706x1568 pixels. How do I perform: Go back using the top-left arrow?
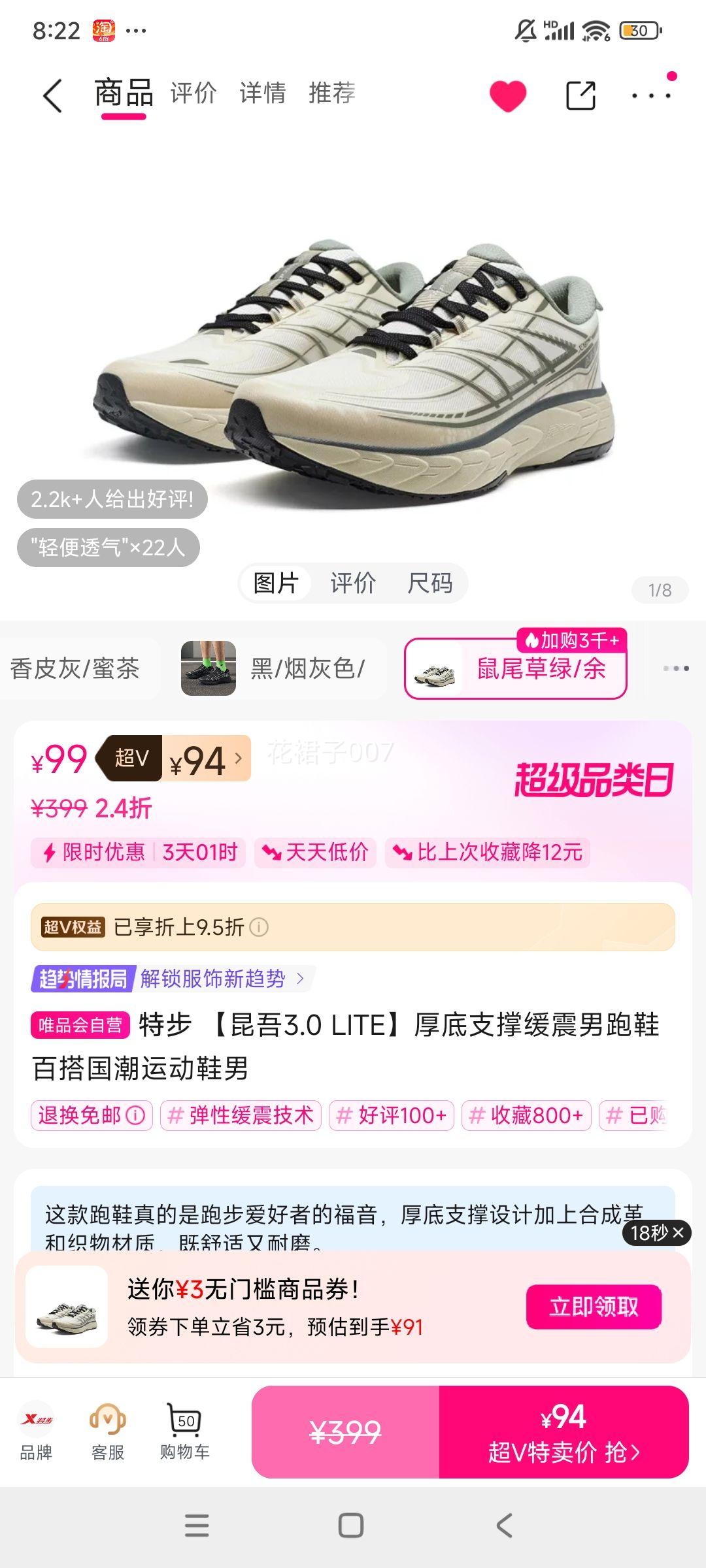coord(52,96)
